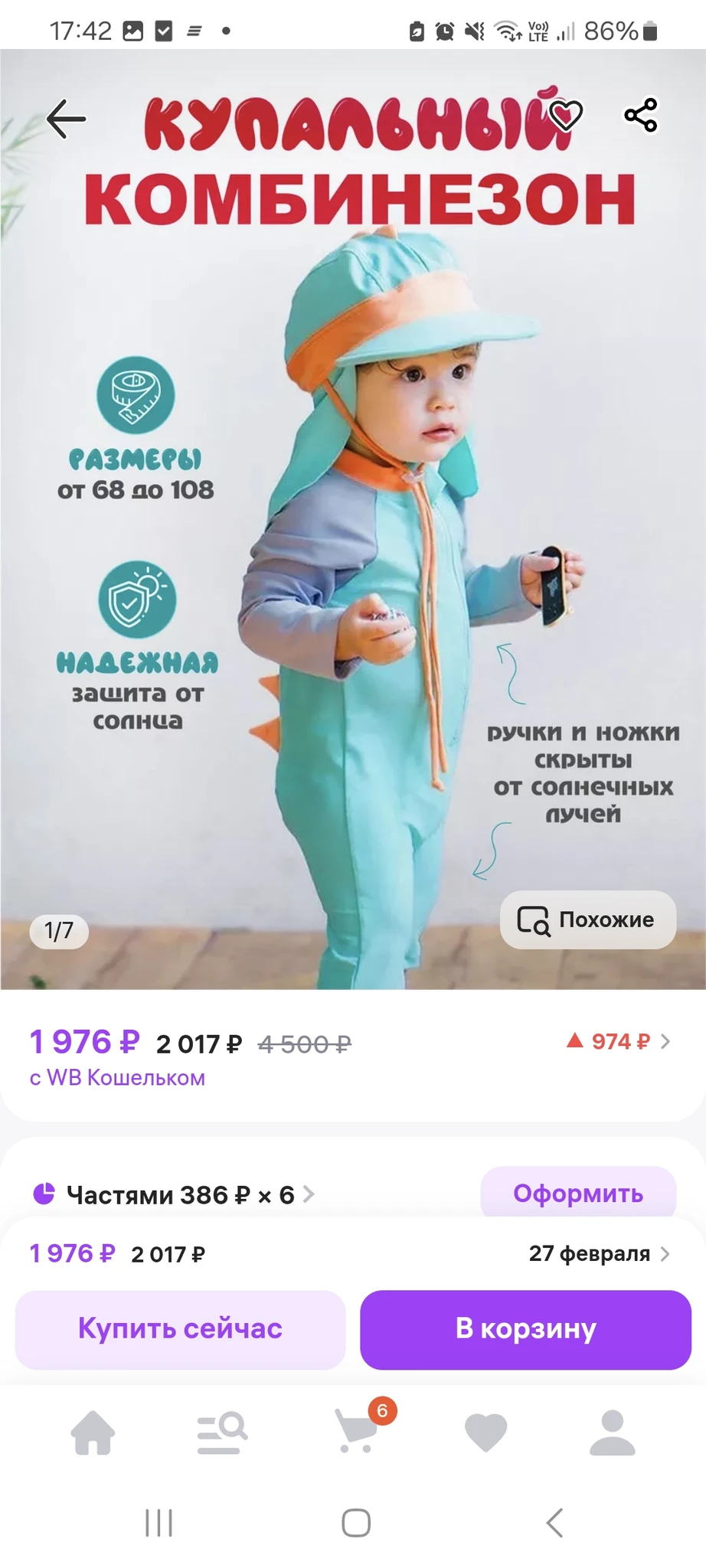View delivery details for 27 февраля
This screenshot has height=1568, width=706.
[598, 1253]
